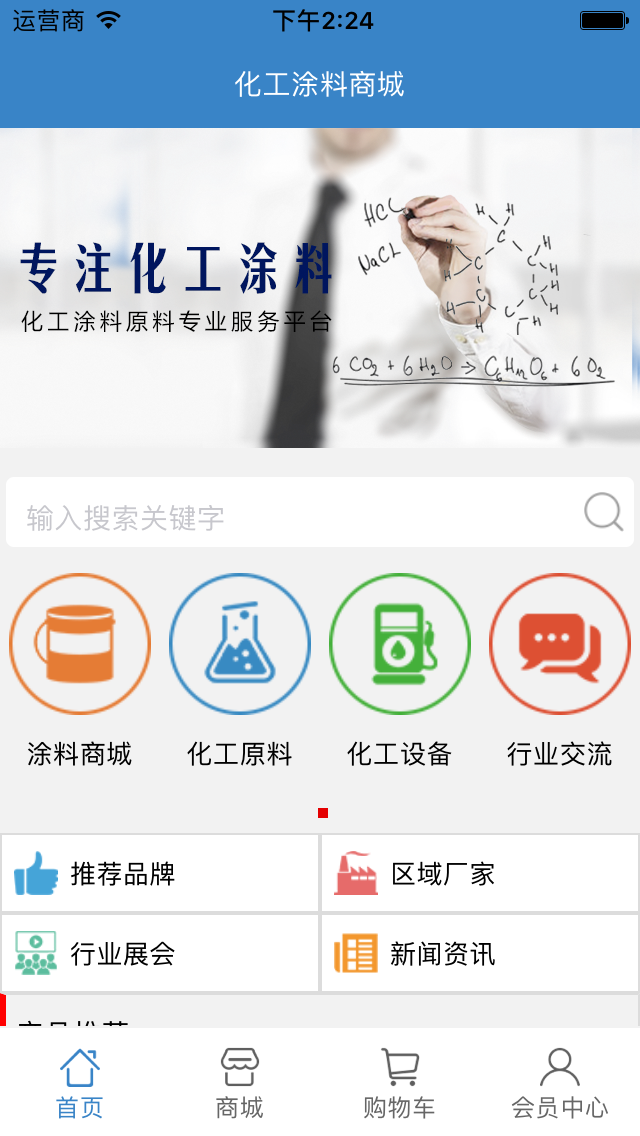The height and width of the screenshot is (1136, 640).
Task: Switch to the 购物车 tab
Action: pyautogui.click(x=400, y=1084)
